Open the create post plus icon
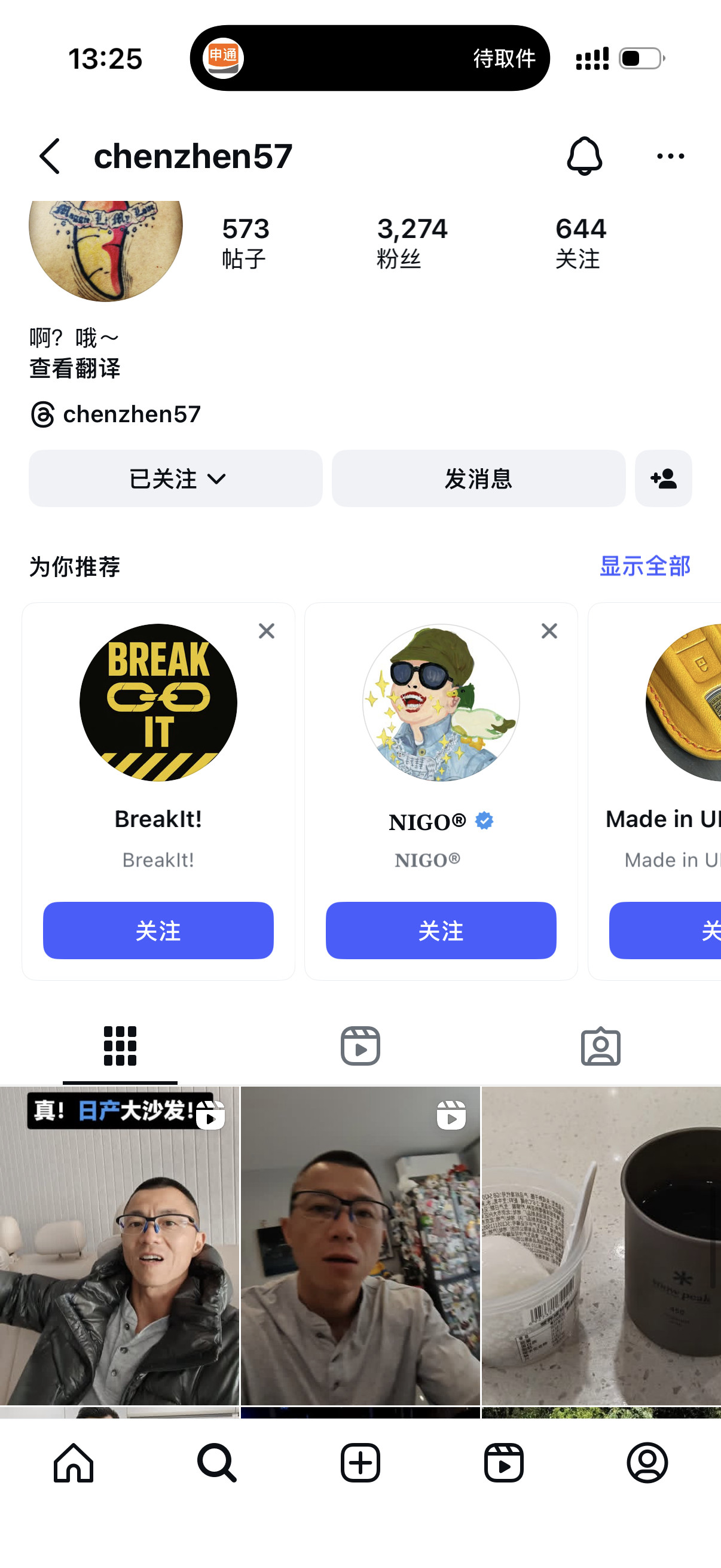This screenshot has height=1568, width=721. [x=360, y=1464]
